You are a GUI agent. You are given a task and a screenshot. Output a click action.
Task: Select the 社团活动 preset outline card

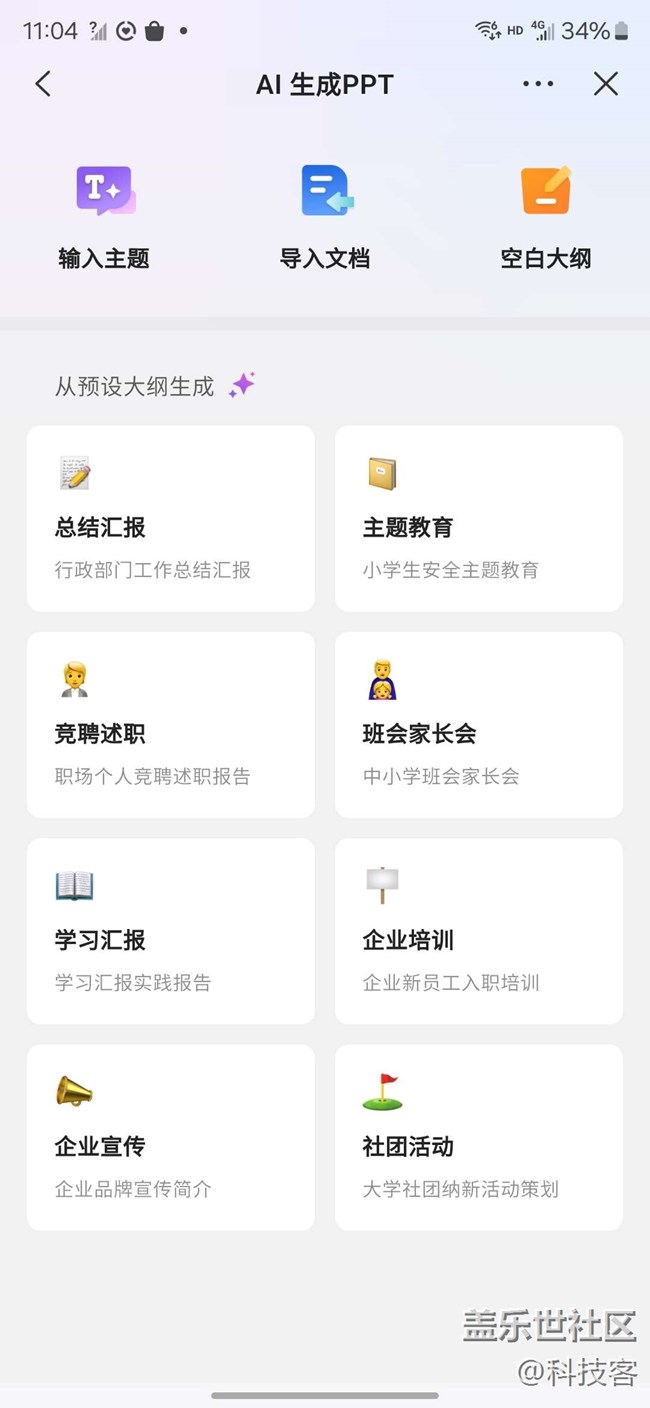point(478,1137)
